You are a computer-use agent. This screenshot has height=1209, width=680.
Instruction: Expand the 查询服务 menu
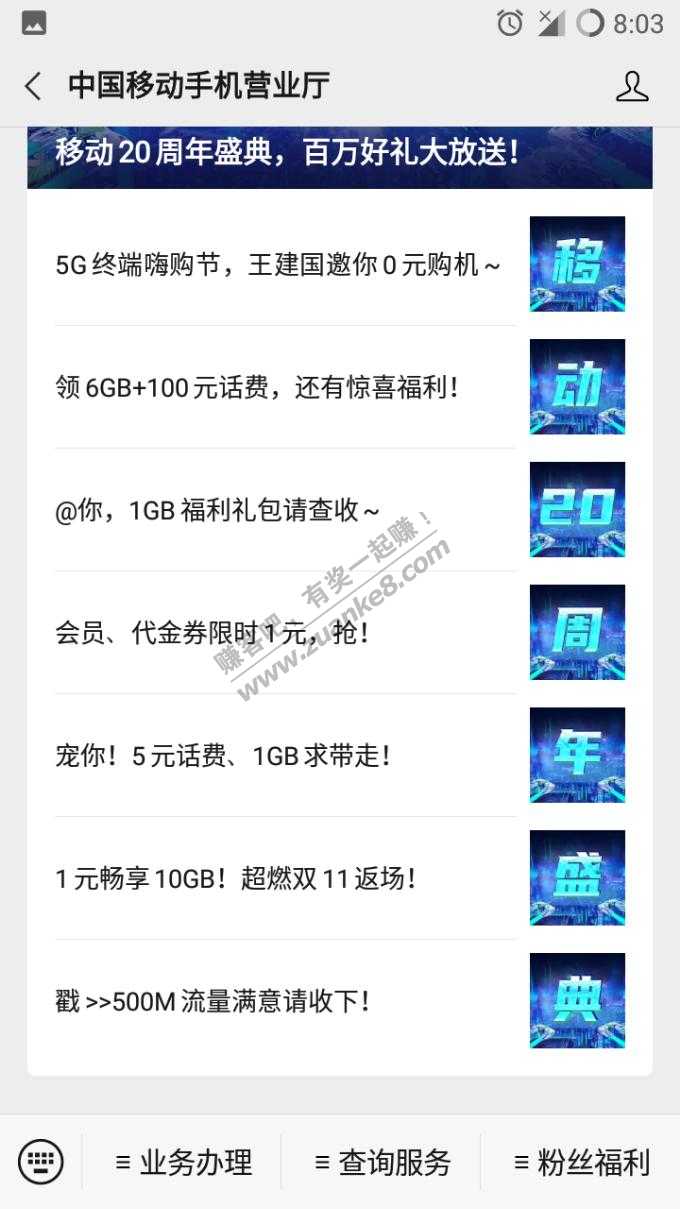[383, 1162]
